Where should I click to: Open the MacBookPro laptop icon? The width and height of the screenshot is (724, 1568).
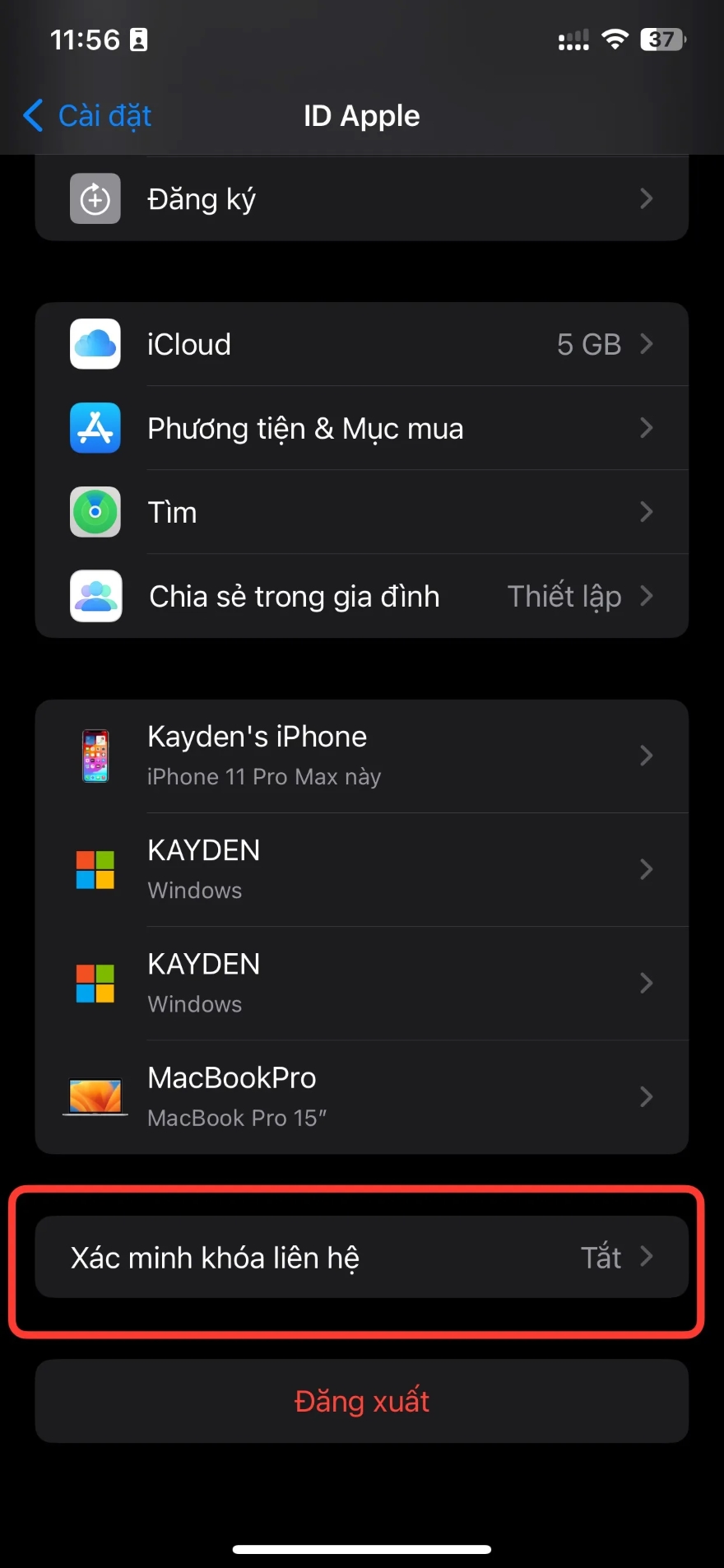[95, 1096]
